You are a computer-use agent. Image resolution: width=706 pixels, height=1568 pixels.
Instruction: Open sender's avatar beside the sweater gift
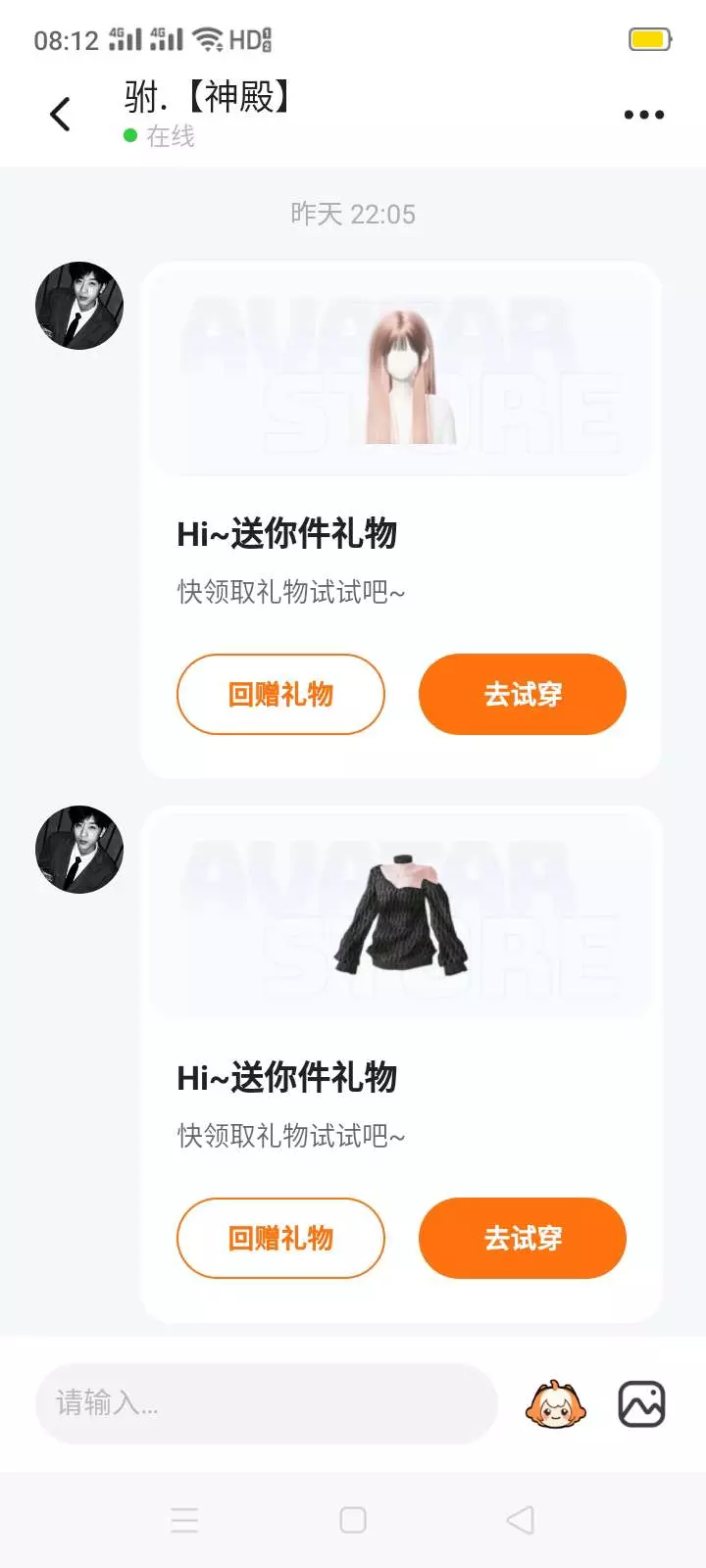point(79,850)
